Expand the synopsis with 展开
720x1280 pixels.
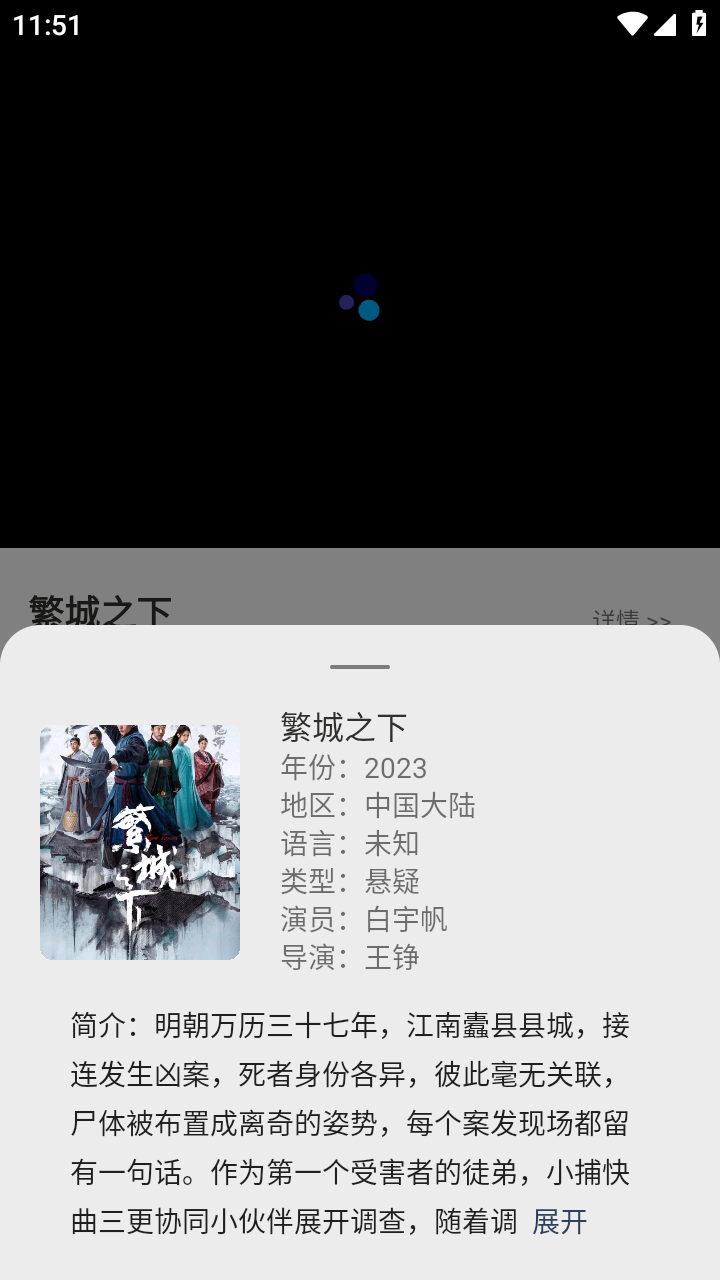[560, 1222]
